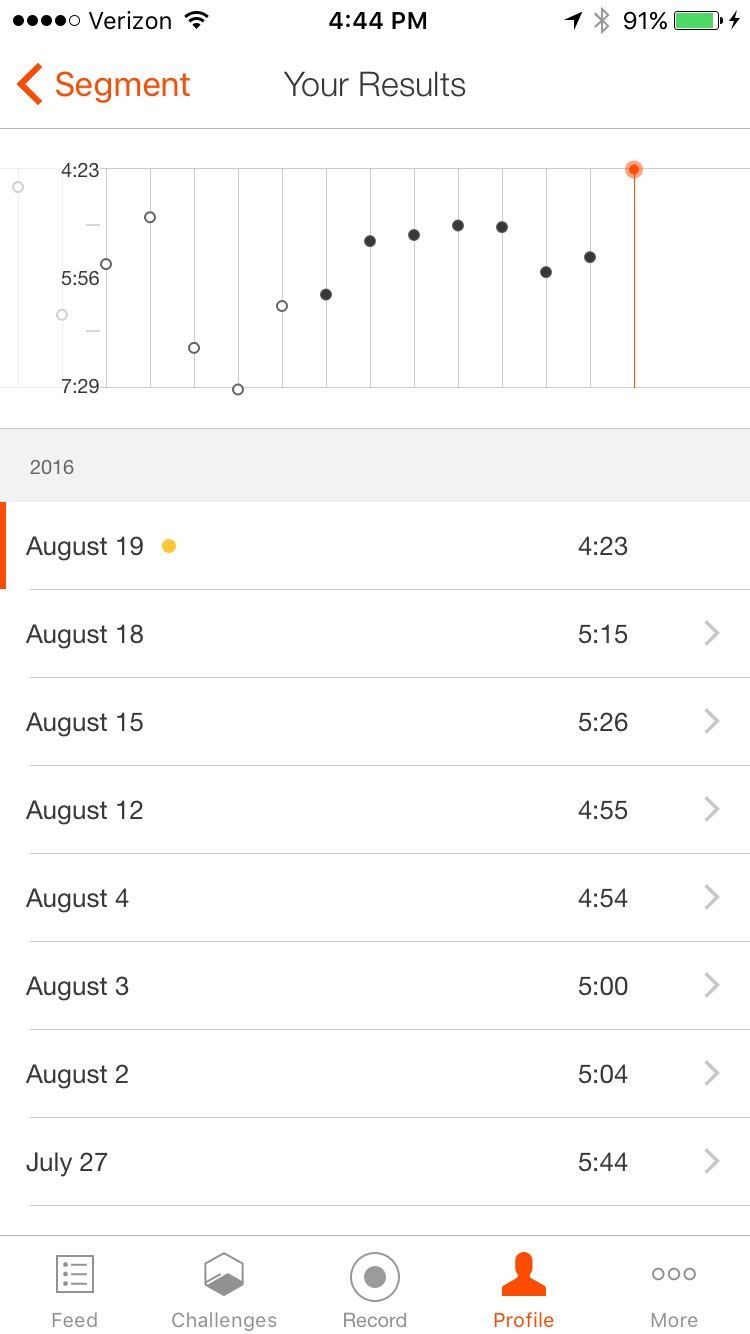
Task: Go back to Segment
Action: click(x=104, y=85)
